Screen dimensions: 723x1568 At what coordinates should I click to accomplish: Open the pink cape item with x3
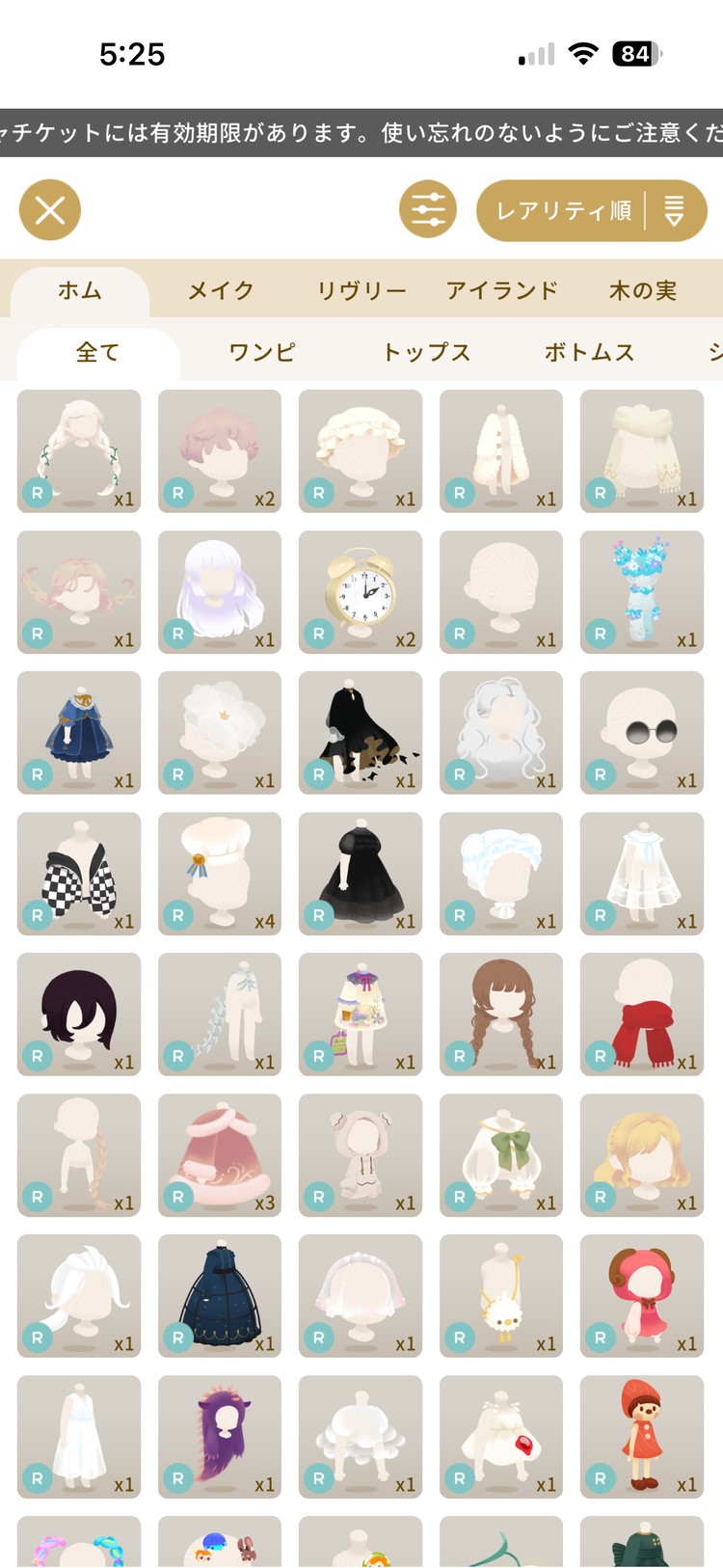point(220,1155)
